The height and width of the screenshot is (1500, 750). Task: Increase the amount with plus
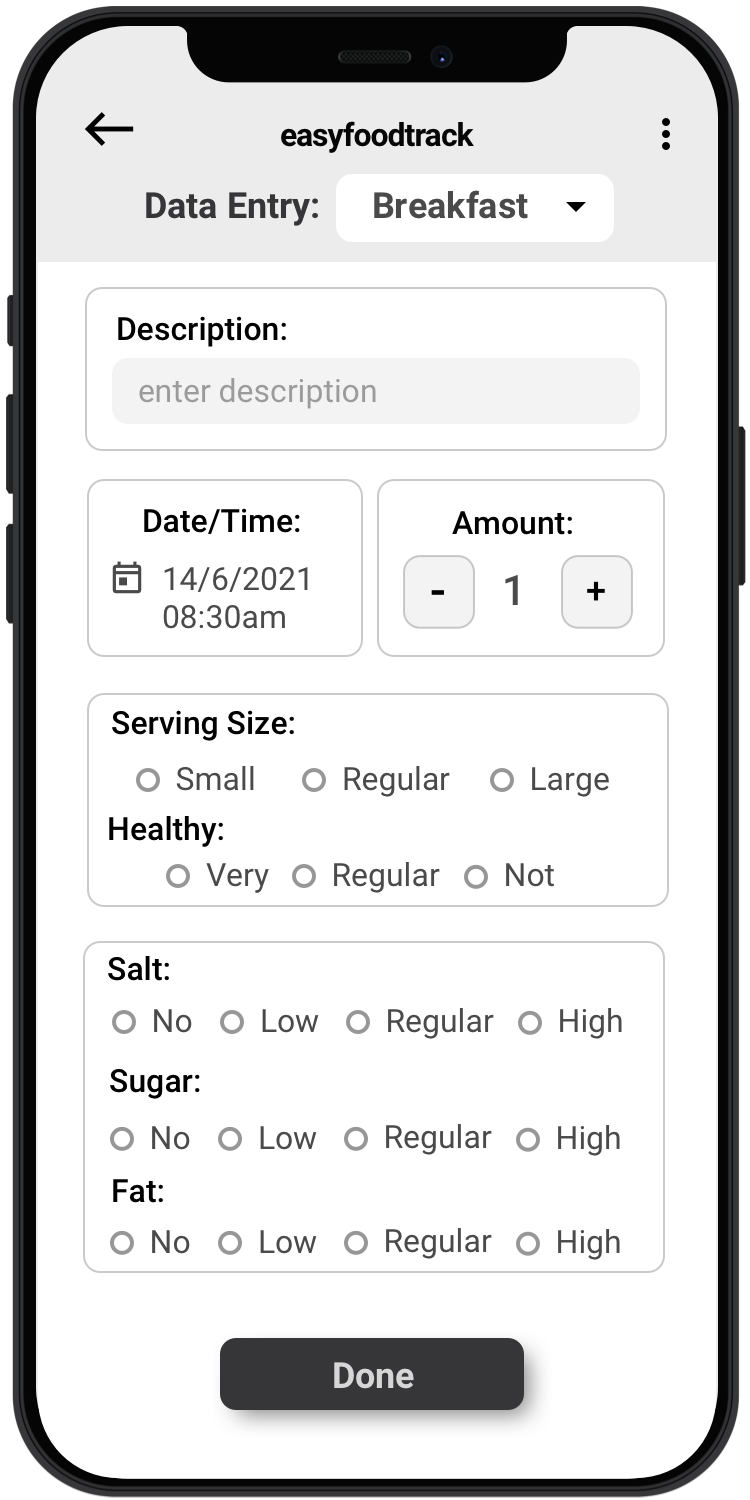pos(596,592)
